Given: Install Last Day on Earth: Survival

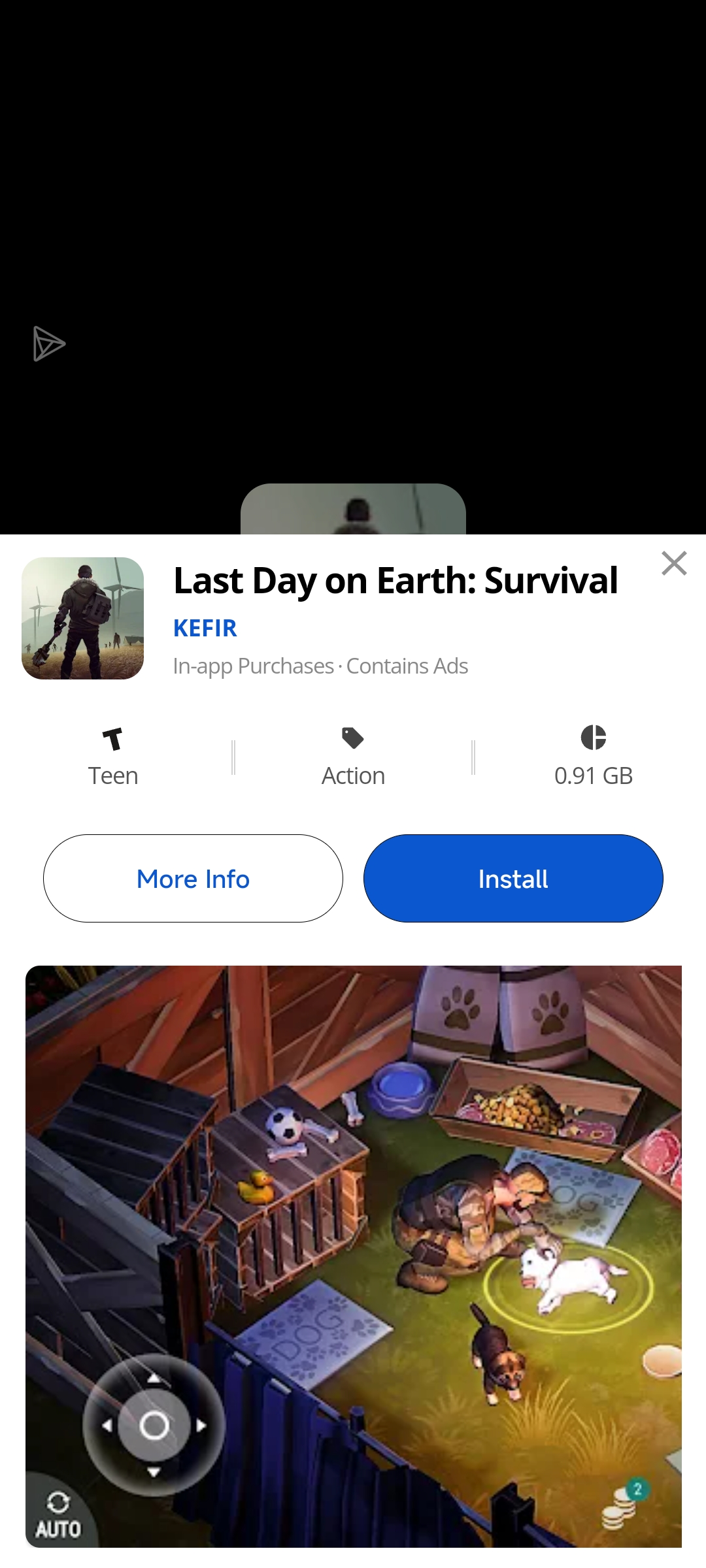Looking at the screenshot, I should click(513, 878).
